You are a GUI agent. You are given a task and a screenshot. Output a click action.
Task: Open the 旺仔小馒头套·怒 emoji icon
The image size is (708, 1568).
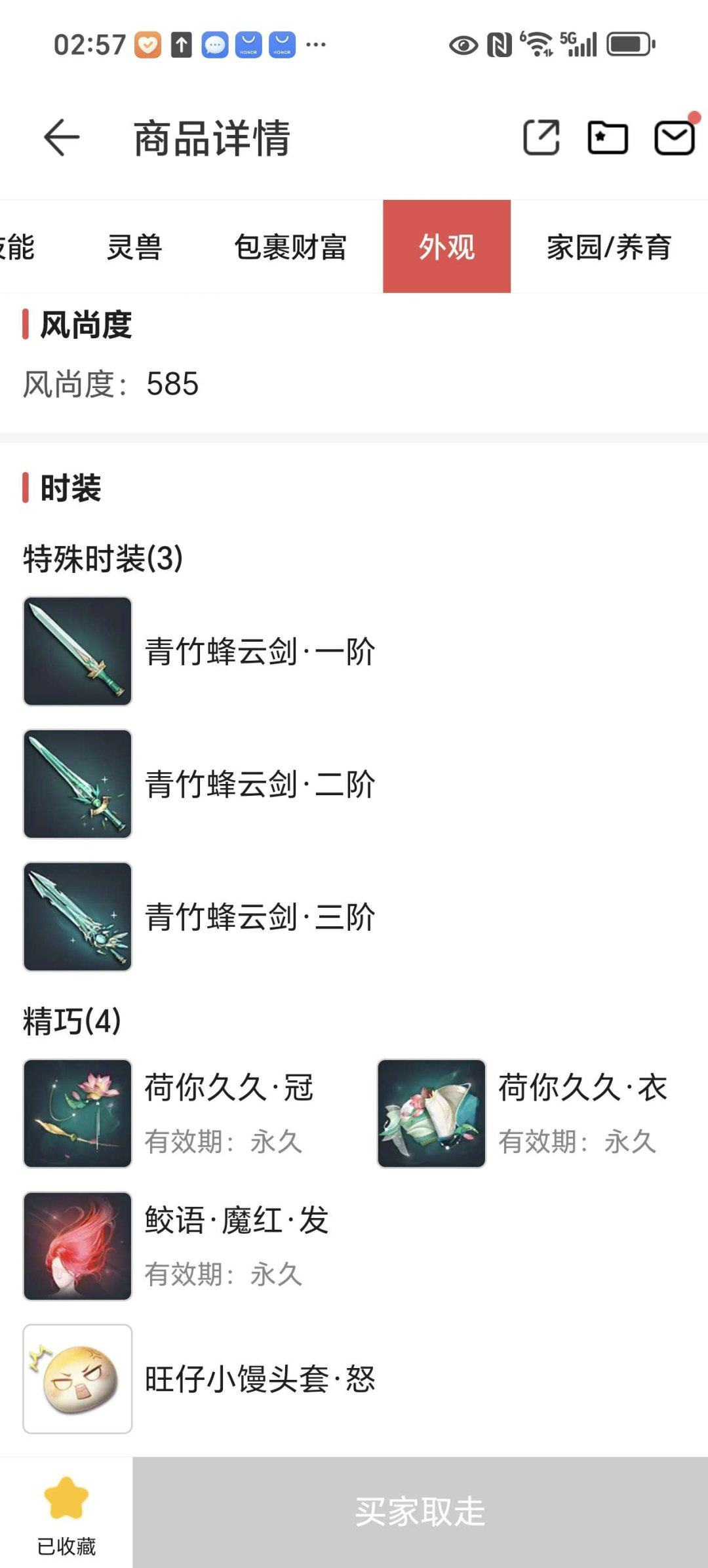tap(77, 1380)
